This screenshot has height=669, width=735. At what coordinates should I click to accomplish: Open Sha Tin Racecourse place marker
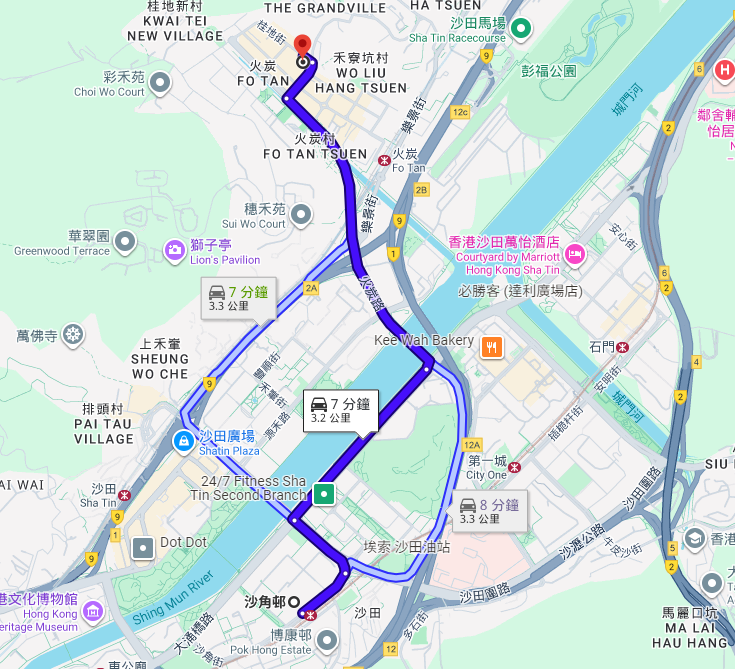(520, 29)
